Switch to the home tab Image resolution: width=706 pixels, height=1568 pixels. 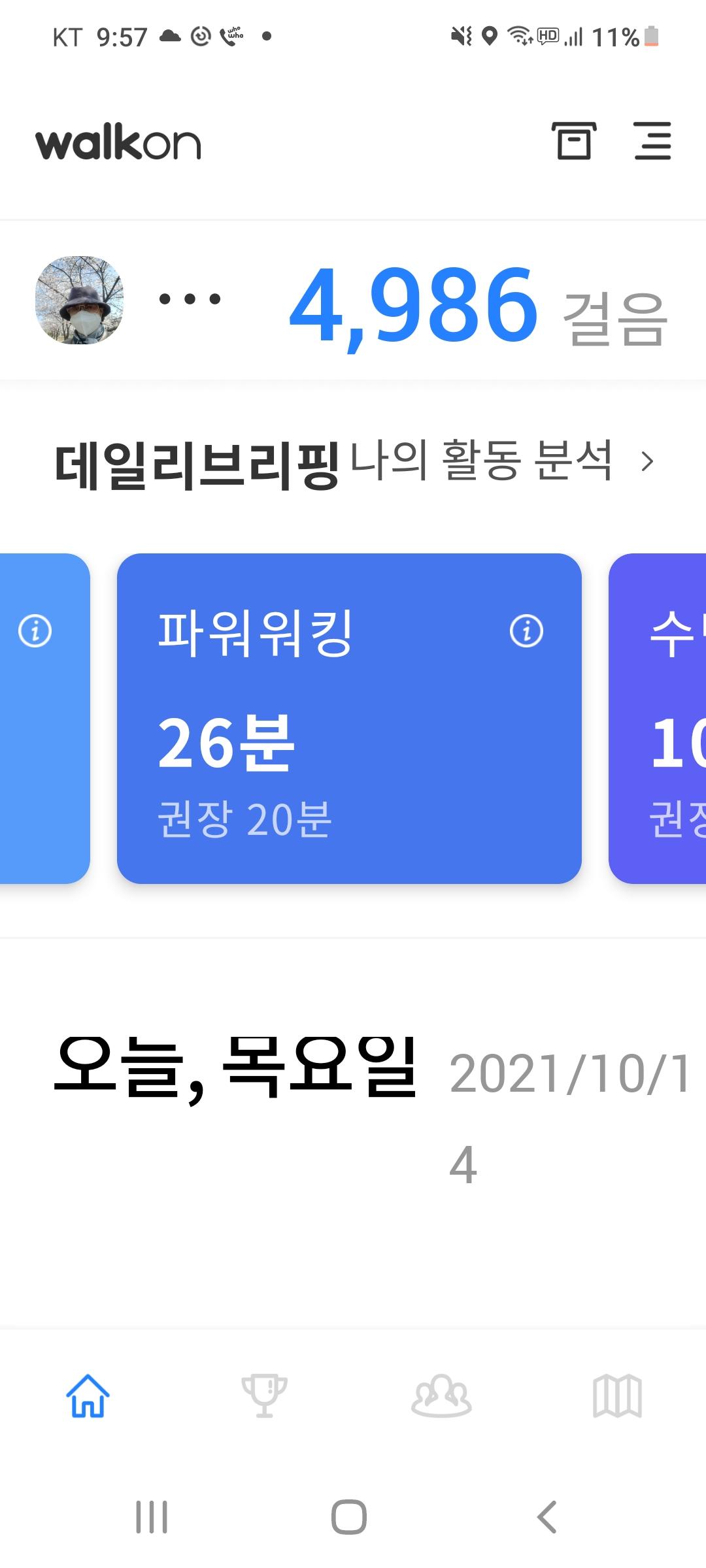click(x=88, y=1396)
